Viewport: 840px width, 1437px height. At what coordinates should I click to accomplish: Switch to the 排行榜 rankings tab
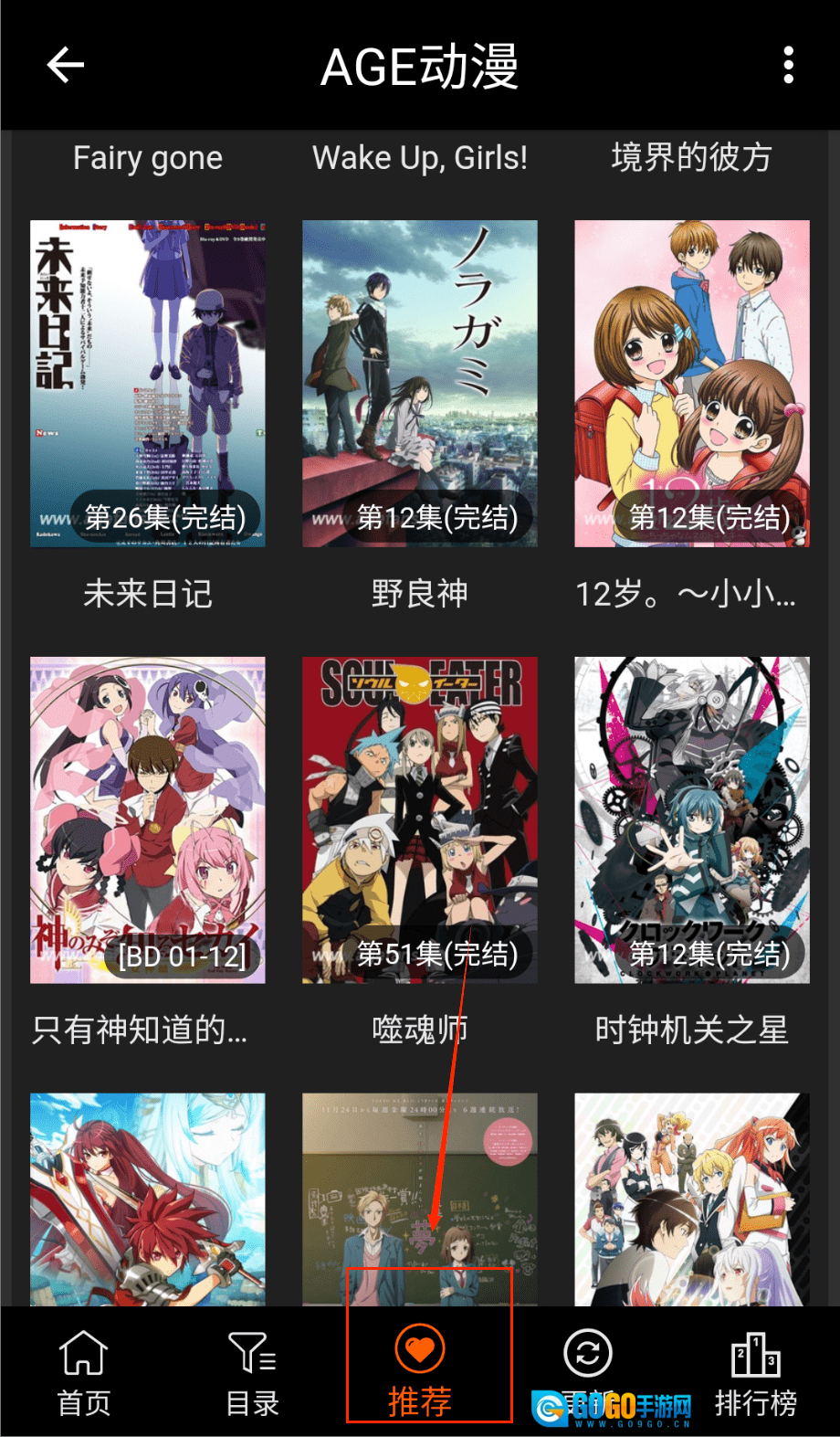(x=756, y=1372)
